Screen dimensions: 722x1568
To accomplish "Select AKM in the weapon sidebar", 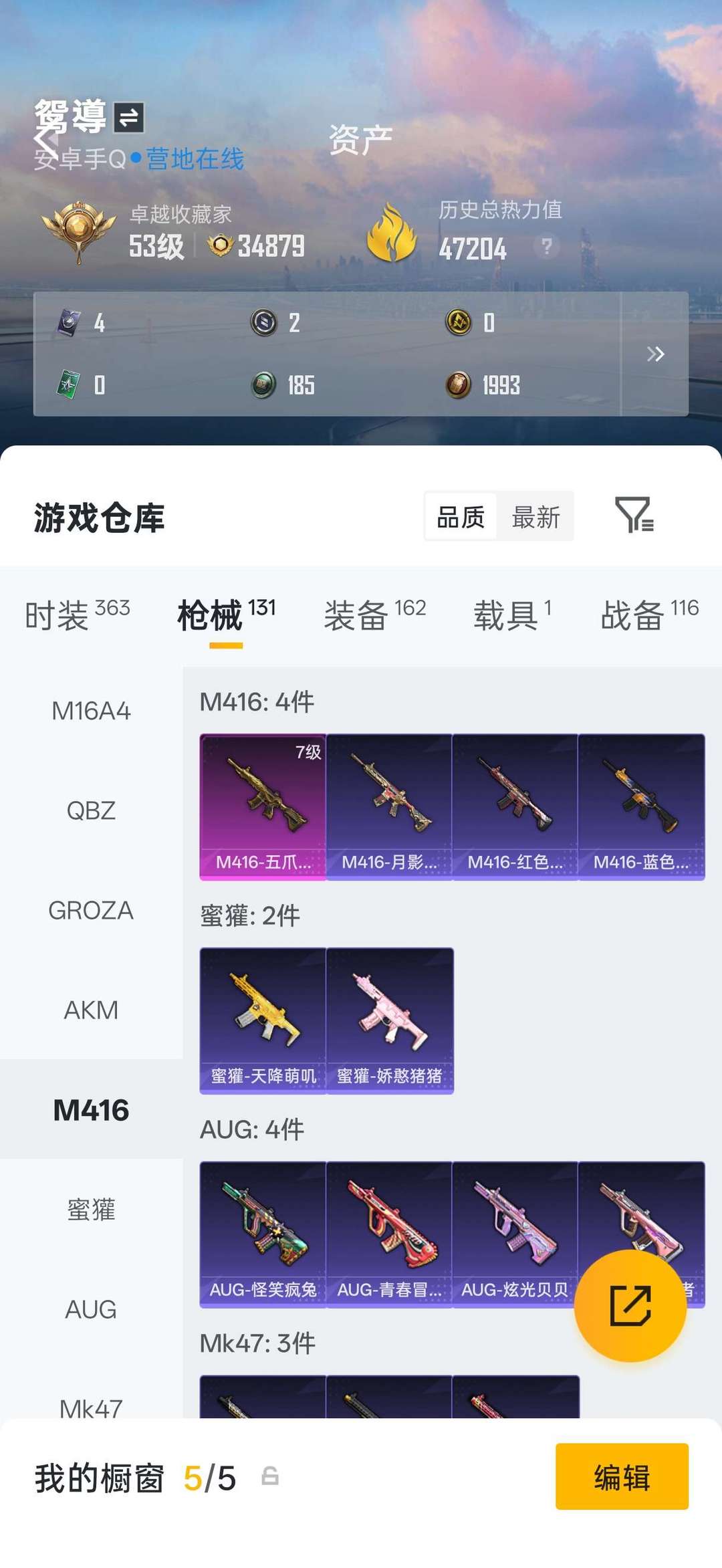I will [92, 1010].
